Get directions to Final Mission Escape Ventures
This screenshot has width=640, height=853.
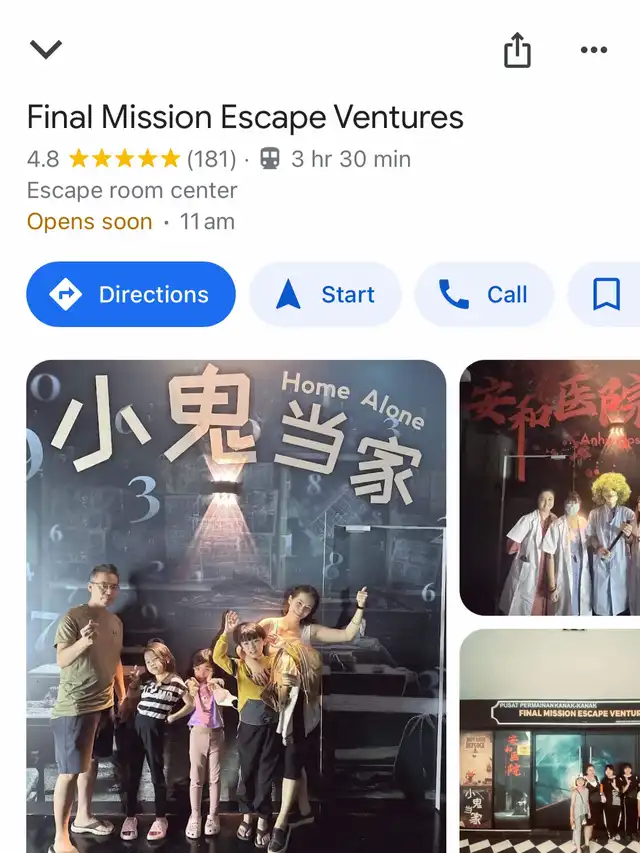131,295
